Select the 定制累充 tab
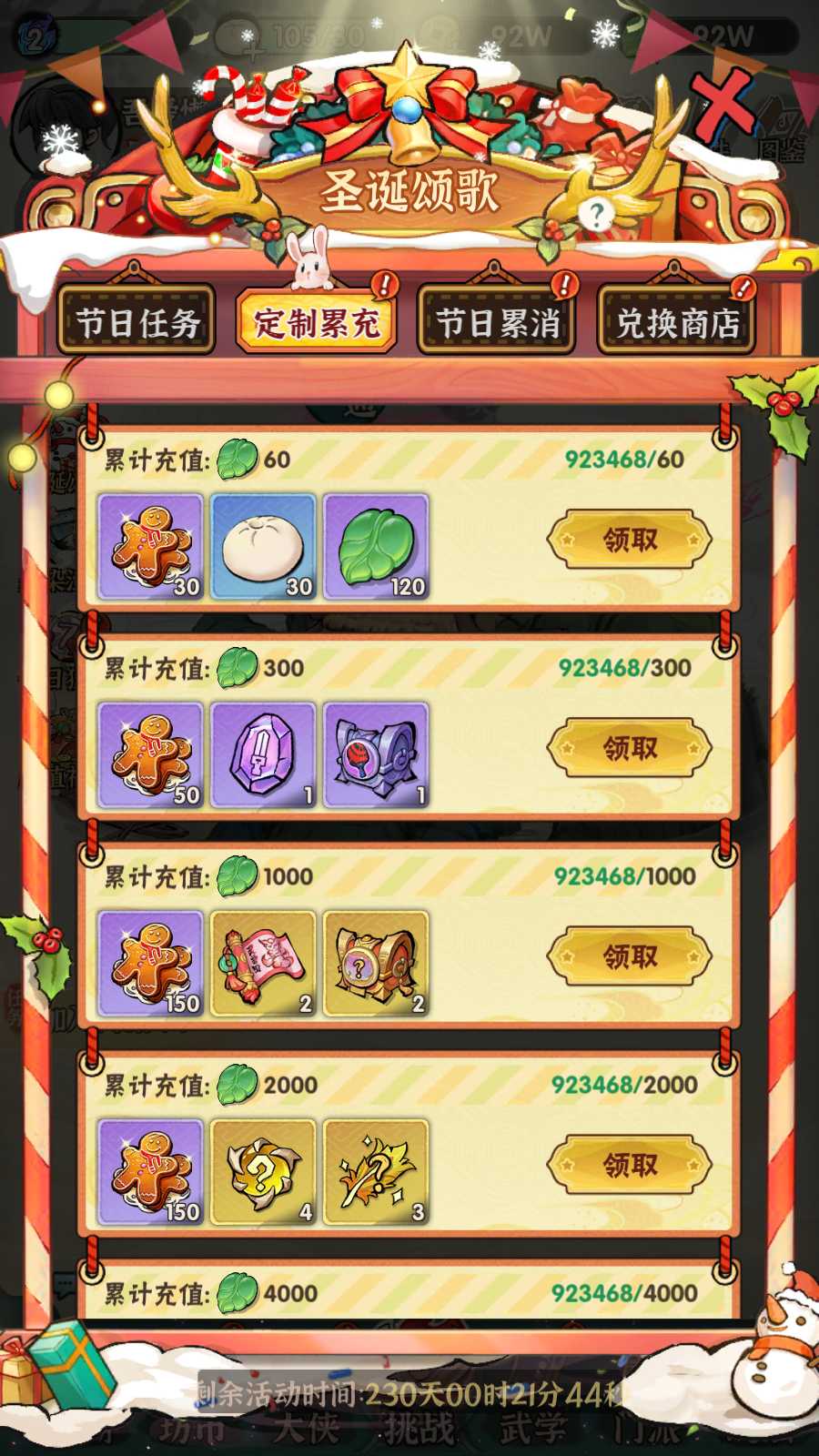Screen dimensions: 819x1456 point(316,321)
